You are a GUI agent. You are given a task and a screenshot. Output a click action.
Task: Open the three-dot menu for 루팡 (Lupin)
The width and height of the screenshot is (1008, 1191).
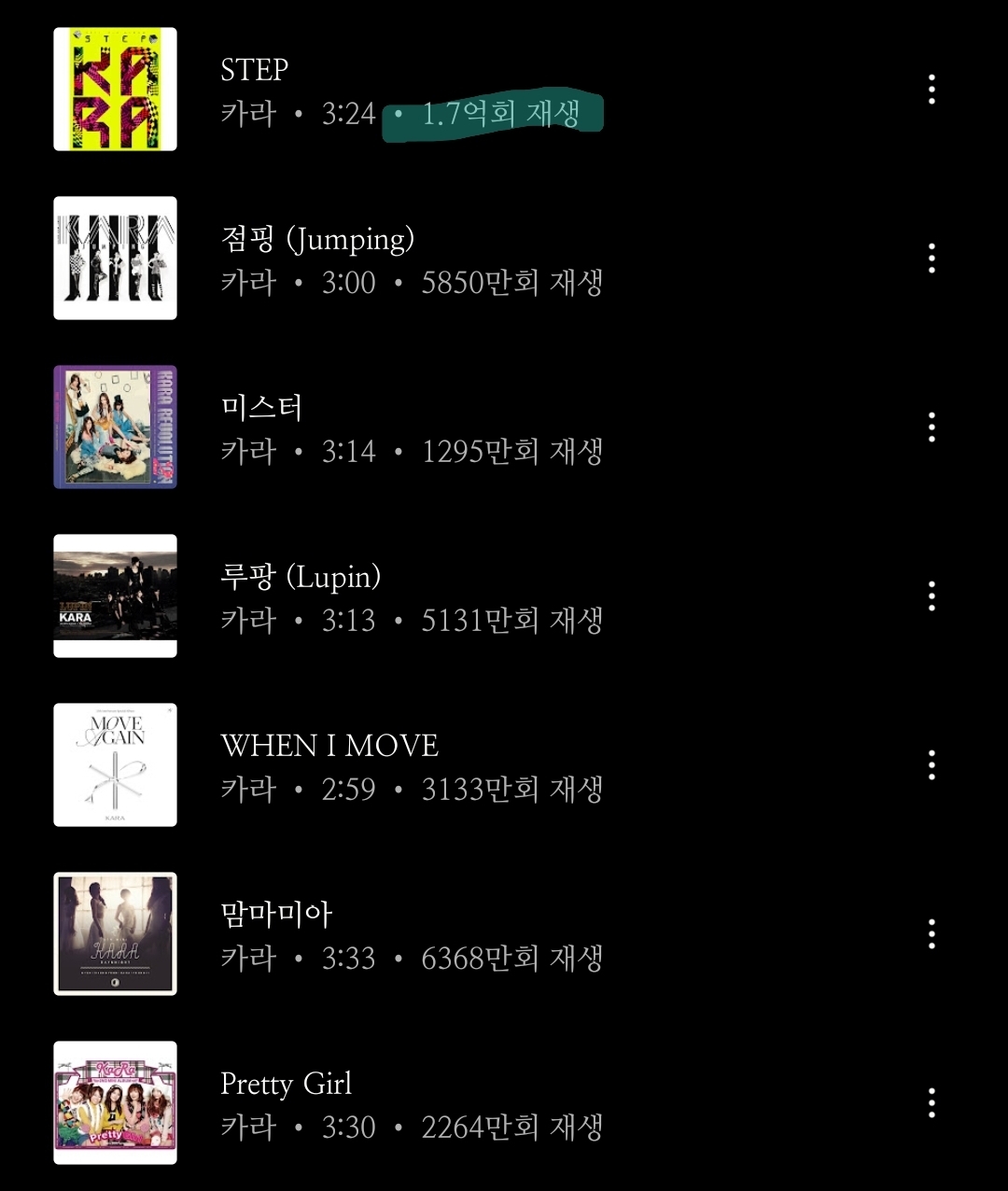tap(931, 595)
